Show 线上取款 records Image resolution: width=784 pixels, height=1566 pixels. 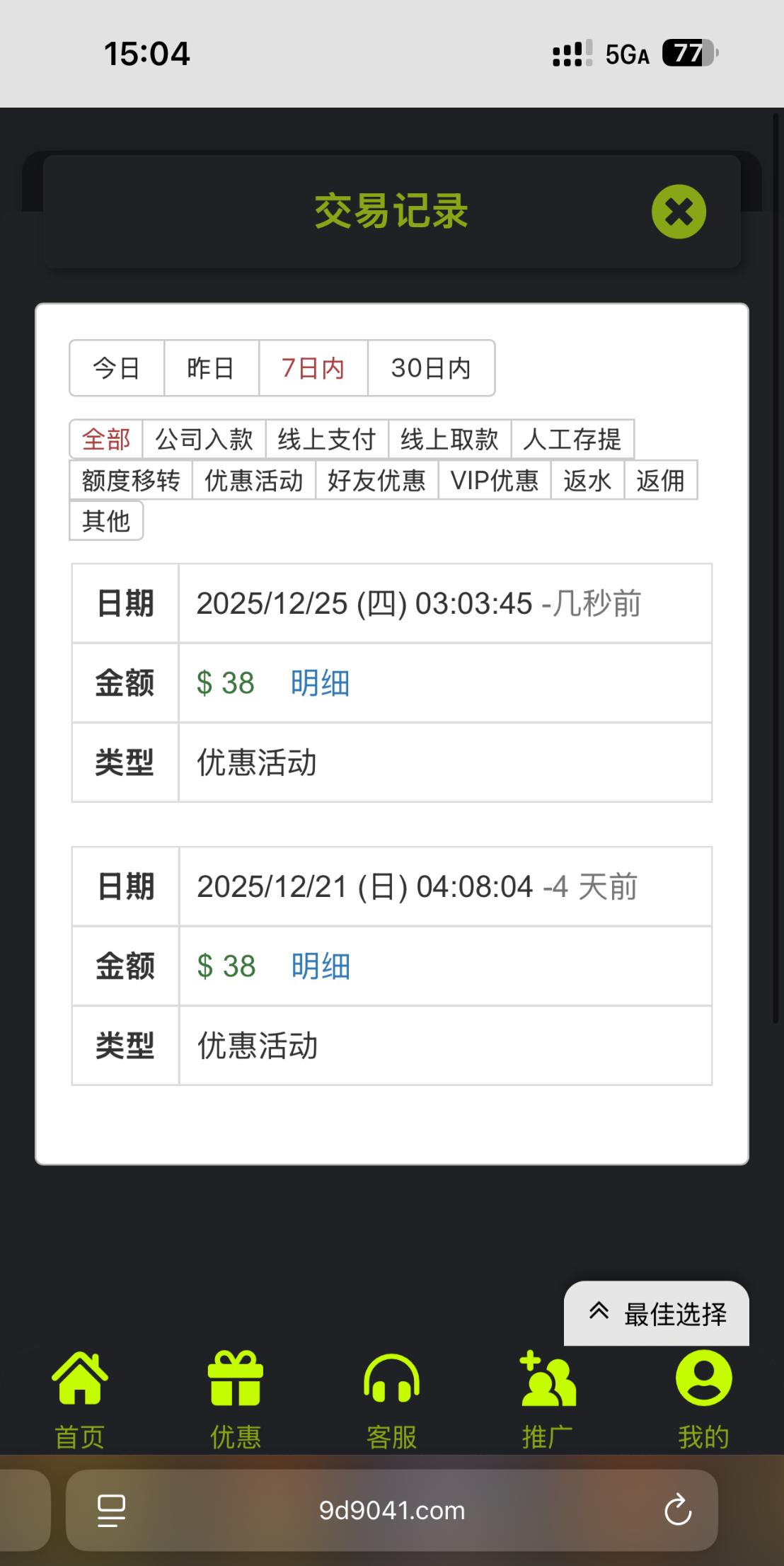(449, 440)
